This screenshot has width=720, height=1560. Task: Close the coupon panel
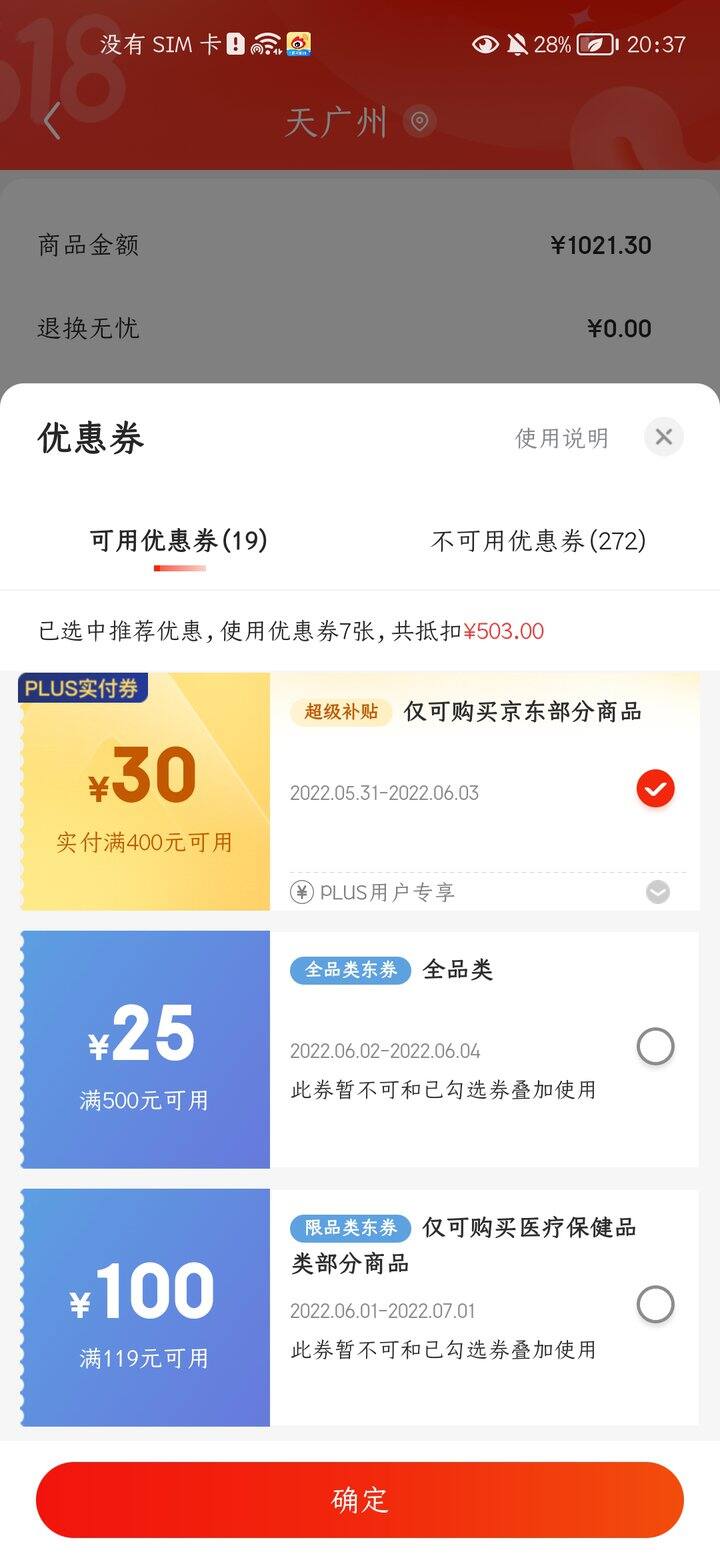663,437
